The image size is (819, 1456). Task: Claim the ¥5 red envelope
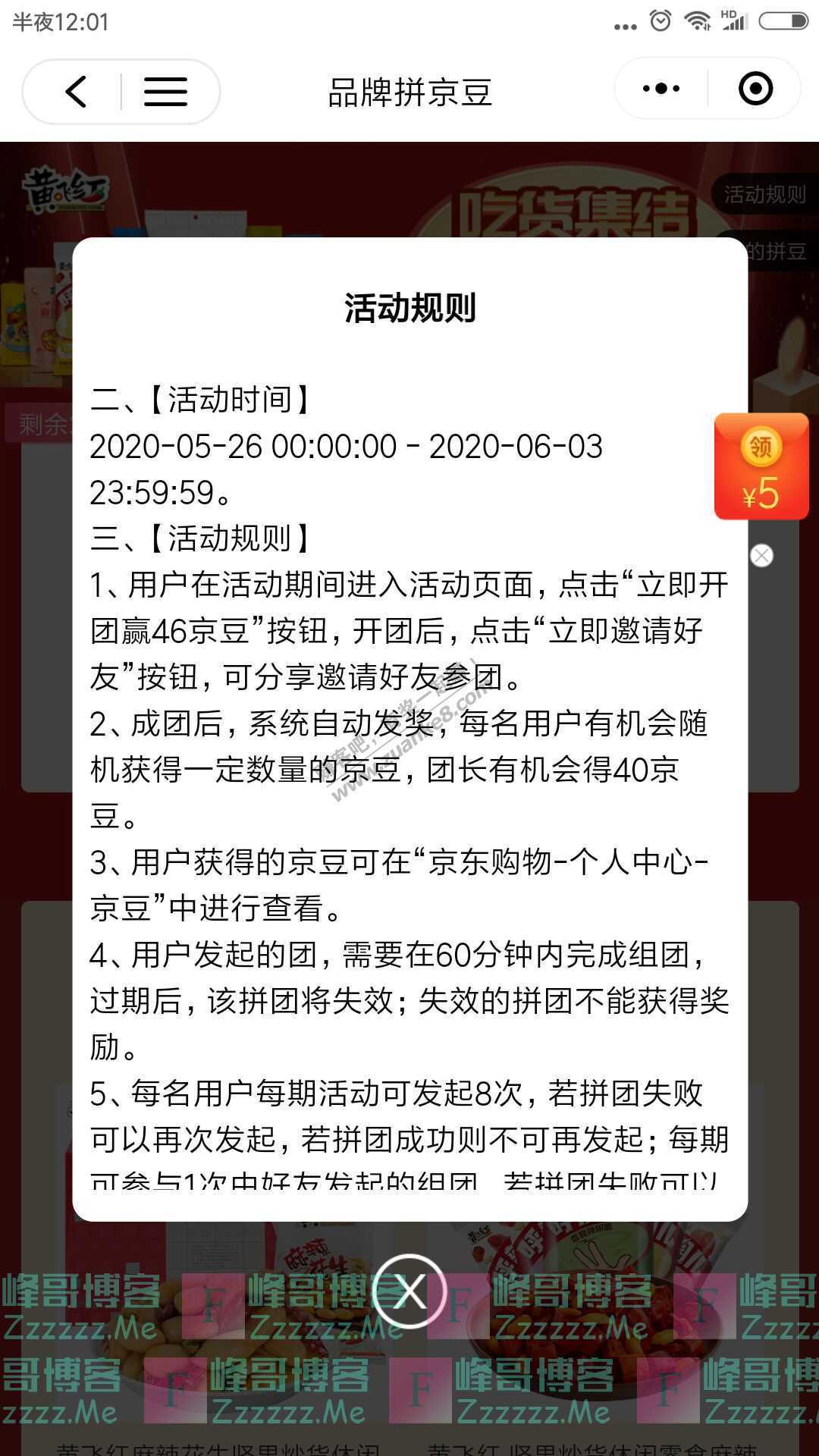pyautogui.click(x=761, y=466)
